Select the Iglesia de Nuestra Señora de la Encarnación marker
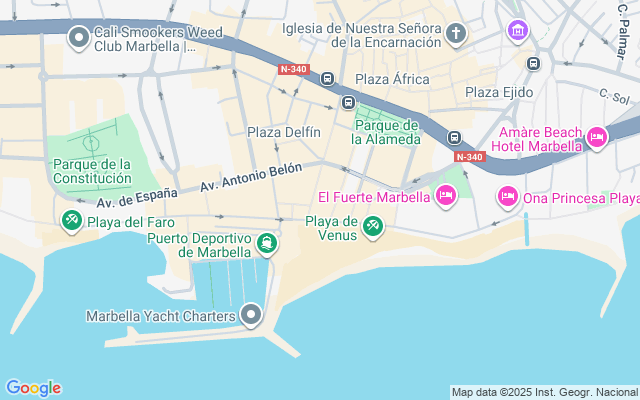This screenshot has height=400, width=640. point(456,34)
